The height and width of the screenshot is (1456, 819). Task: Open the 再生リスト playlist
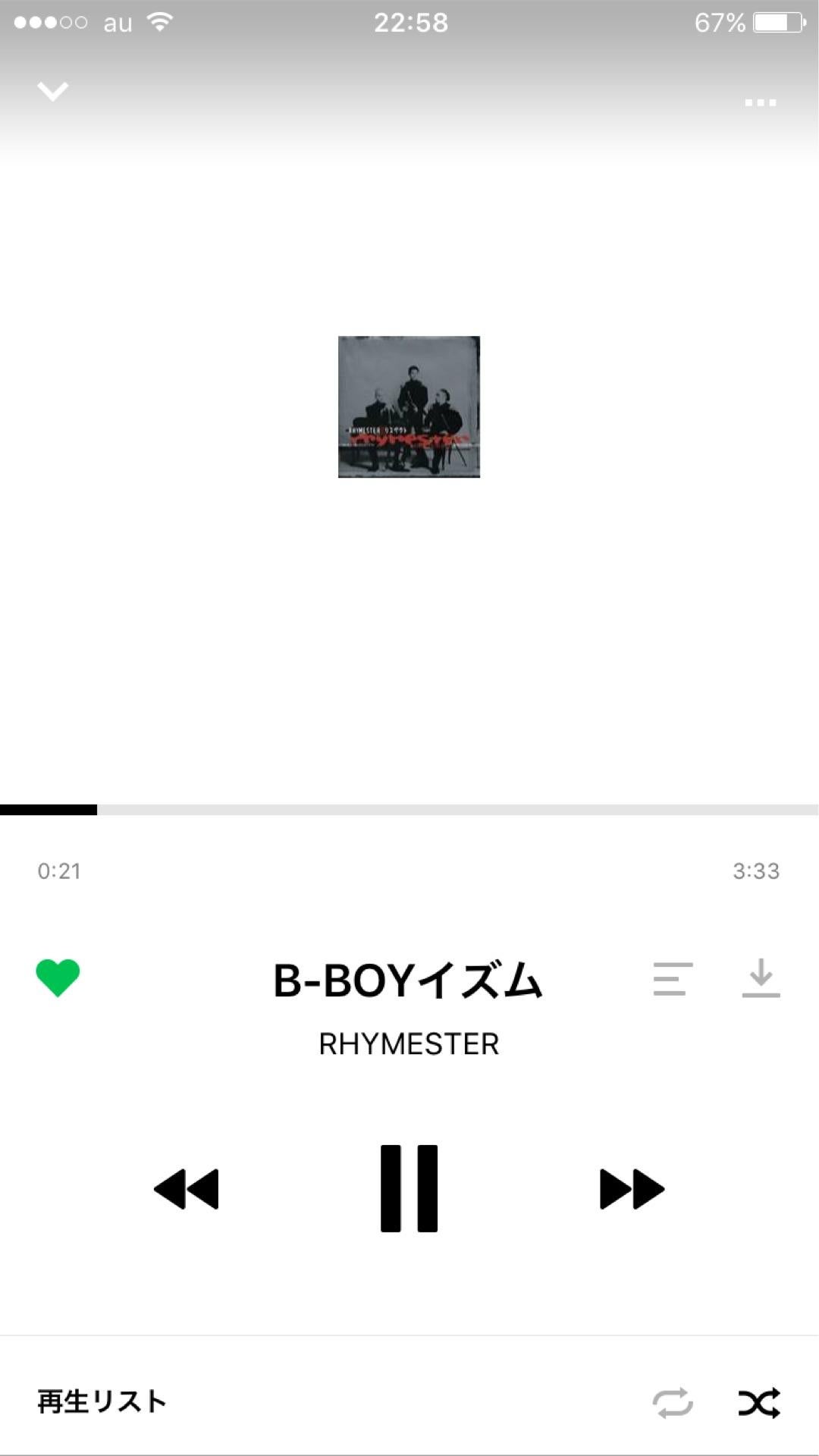tap(102, 1401)
